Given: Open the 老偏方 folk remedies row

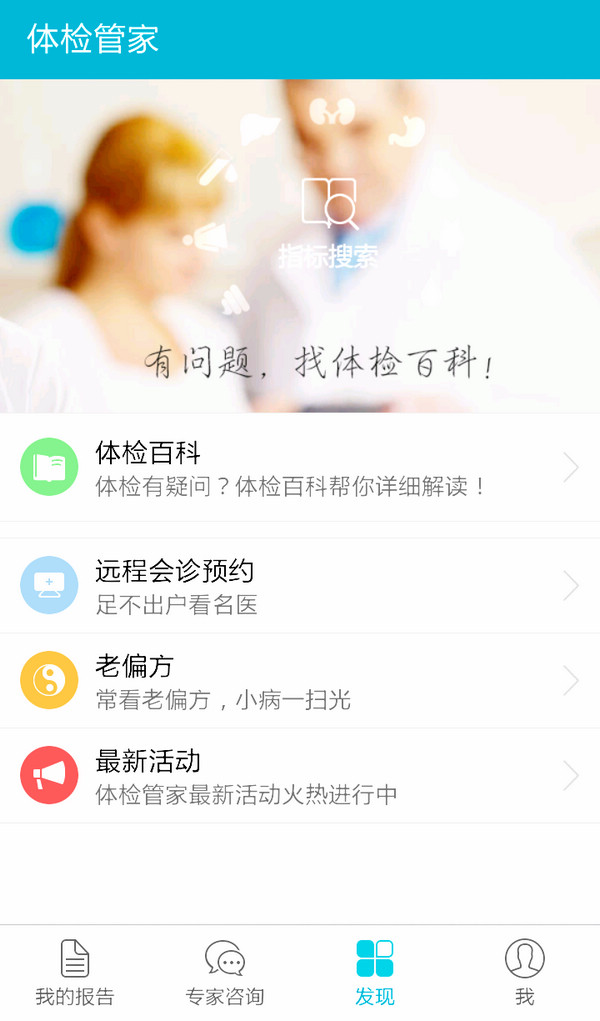Looking at the screenshot, I should [300, 681].
